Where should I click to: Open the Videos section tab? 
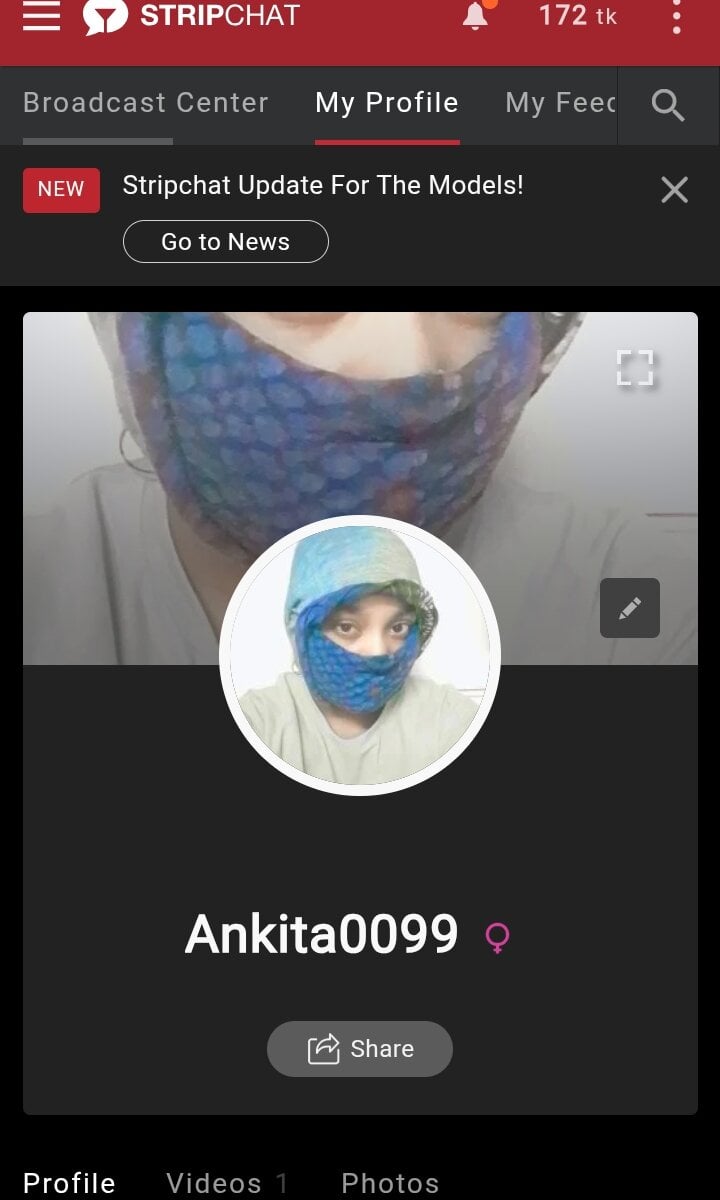pos(226,1184)
